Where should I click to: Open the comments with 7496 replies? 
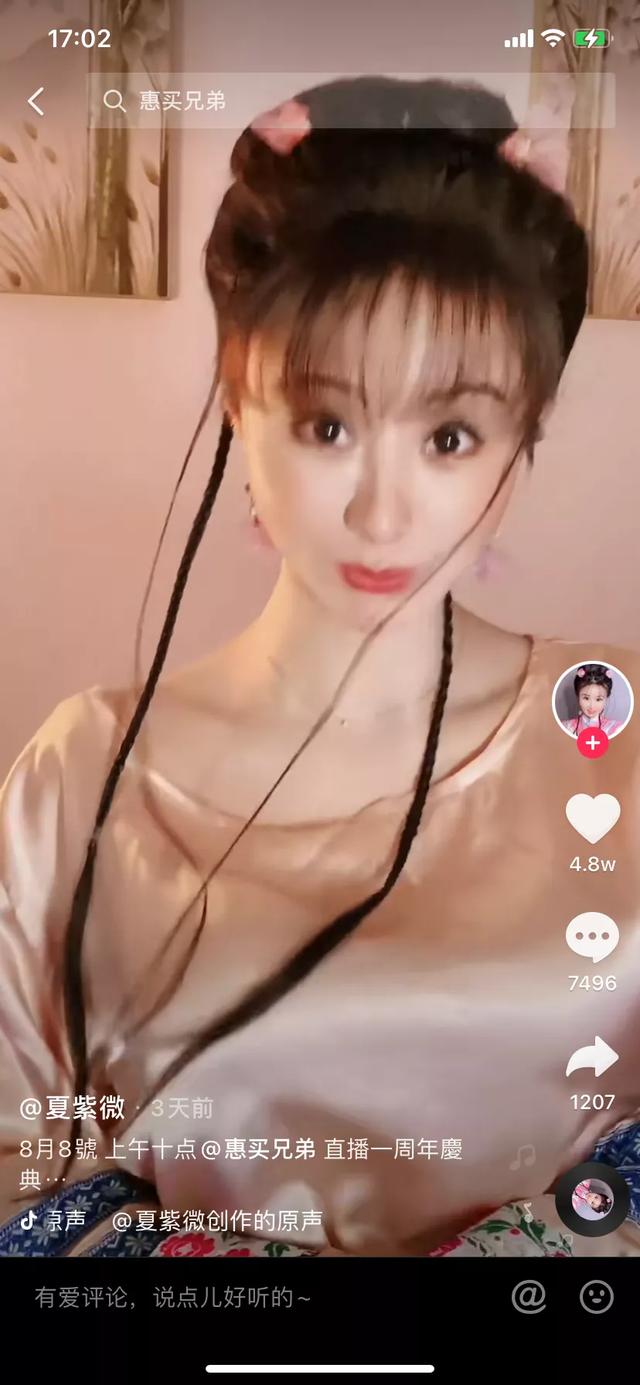592,939
